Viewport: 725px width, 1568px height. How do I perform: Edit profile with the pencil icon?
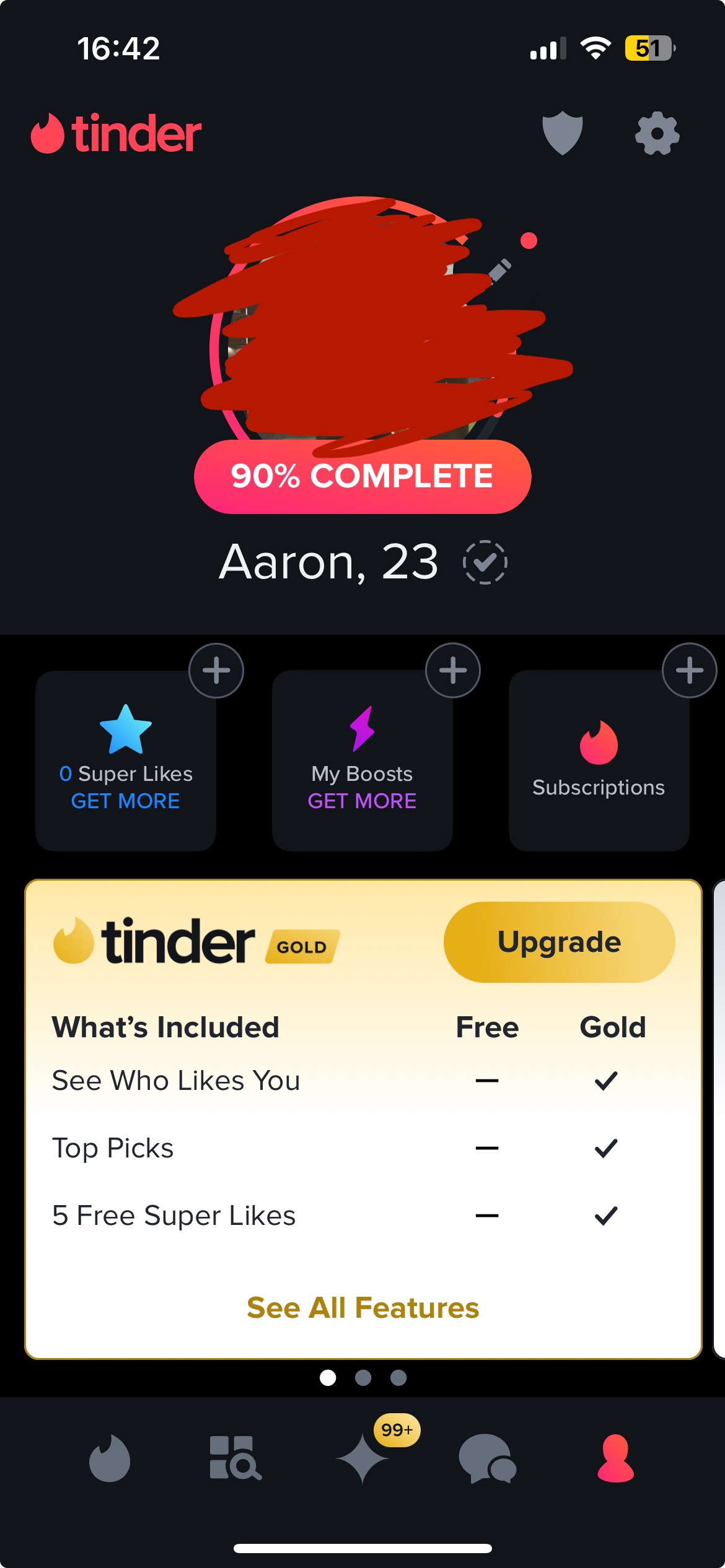tap(499, 271)
